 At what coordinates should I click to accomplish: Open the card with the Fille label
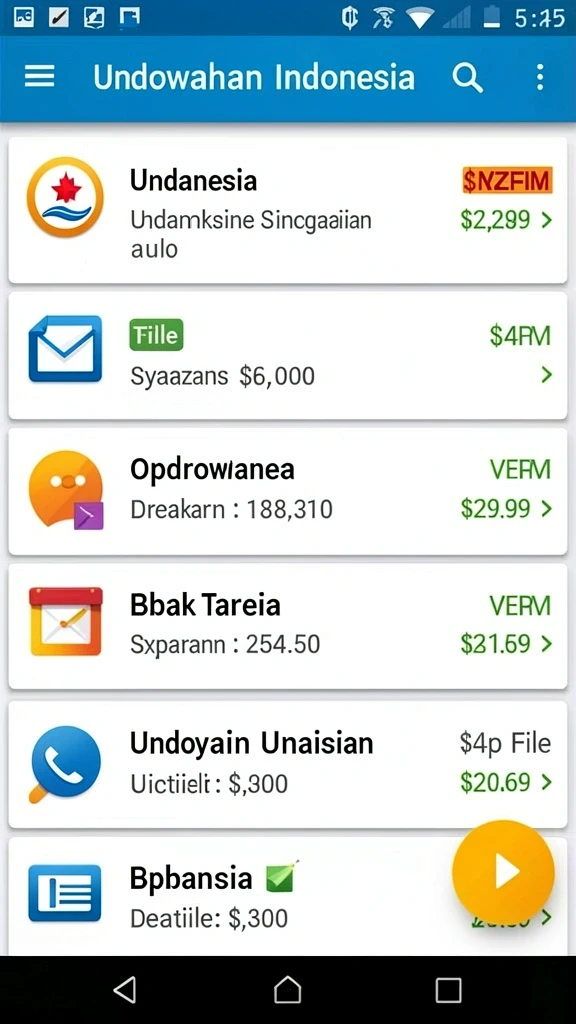coord(287,355)
